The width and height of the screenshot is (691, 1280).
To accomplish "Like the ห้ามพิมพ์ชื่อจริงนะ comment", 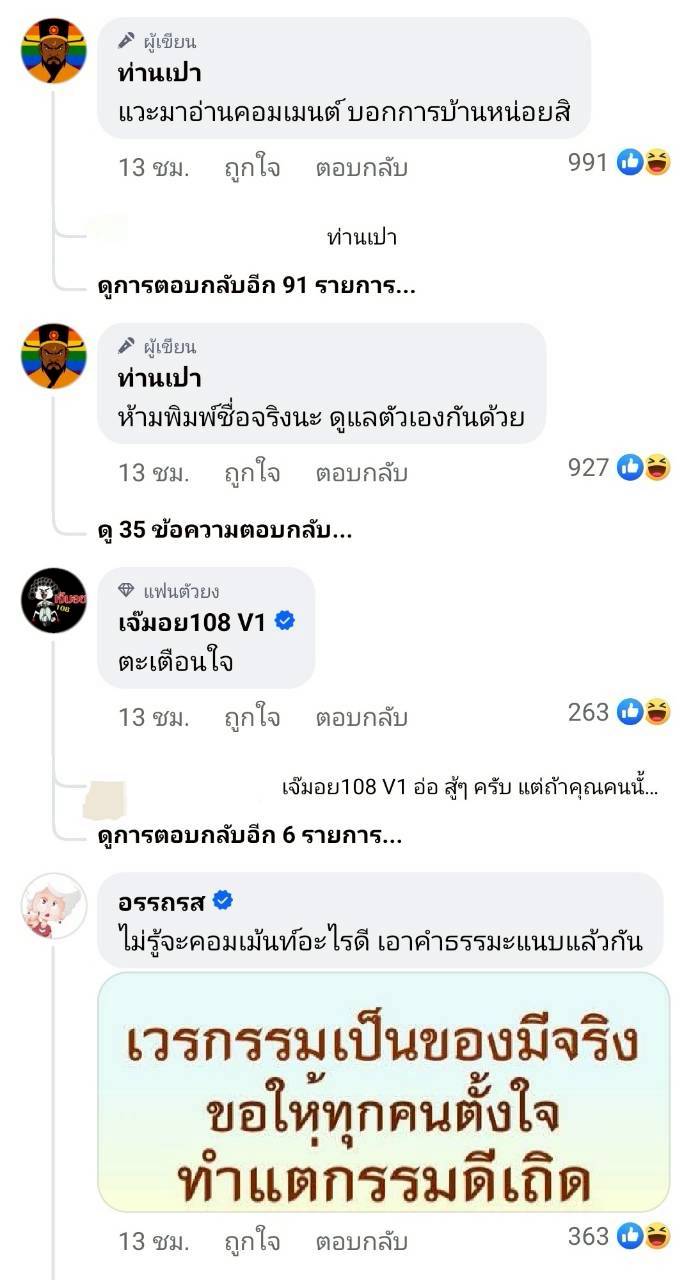I will tap(251, 472).
